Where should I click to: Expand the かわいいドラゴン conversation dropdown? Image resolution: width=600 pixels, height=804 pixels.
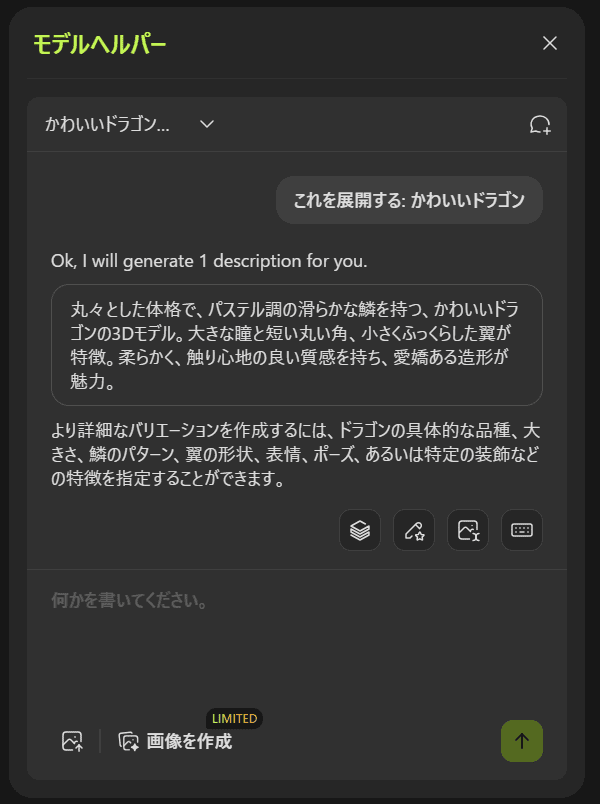pyautogui.click(x=207, y=124)
